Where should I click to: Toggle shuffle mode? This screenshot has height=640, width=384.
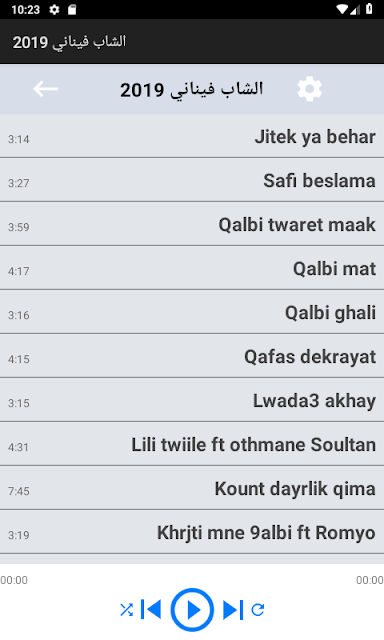[x=127, y=610]
